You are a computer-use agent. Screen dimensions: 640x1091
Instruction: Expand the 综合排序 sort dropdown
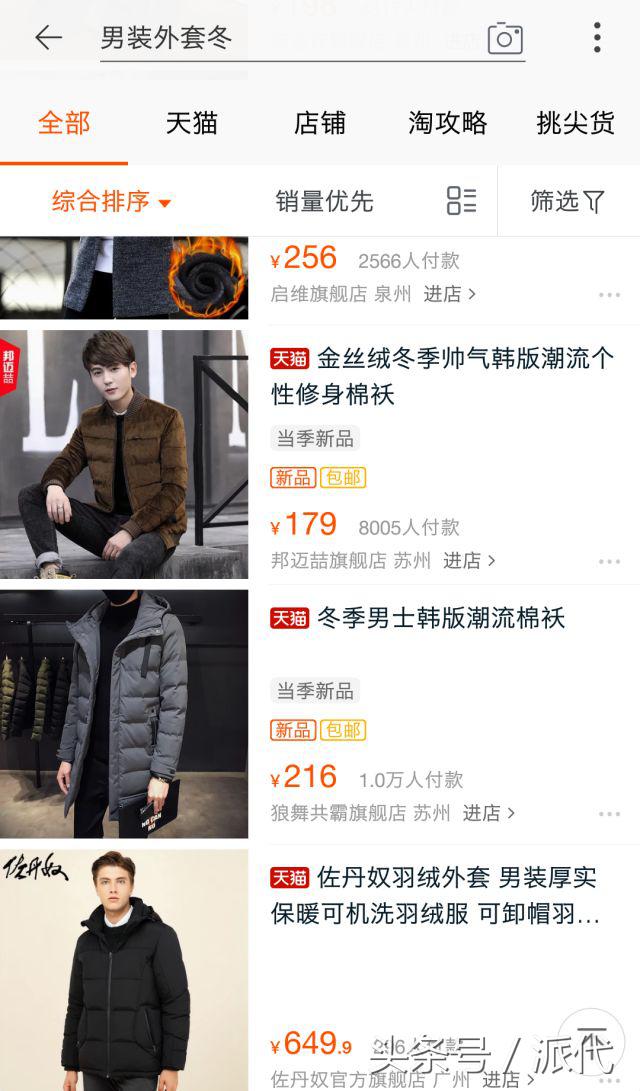(111, 201)
